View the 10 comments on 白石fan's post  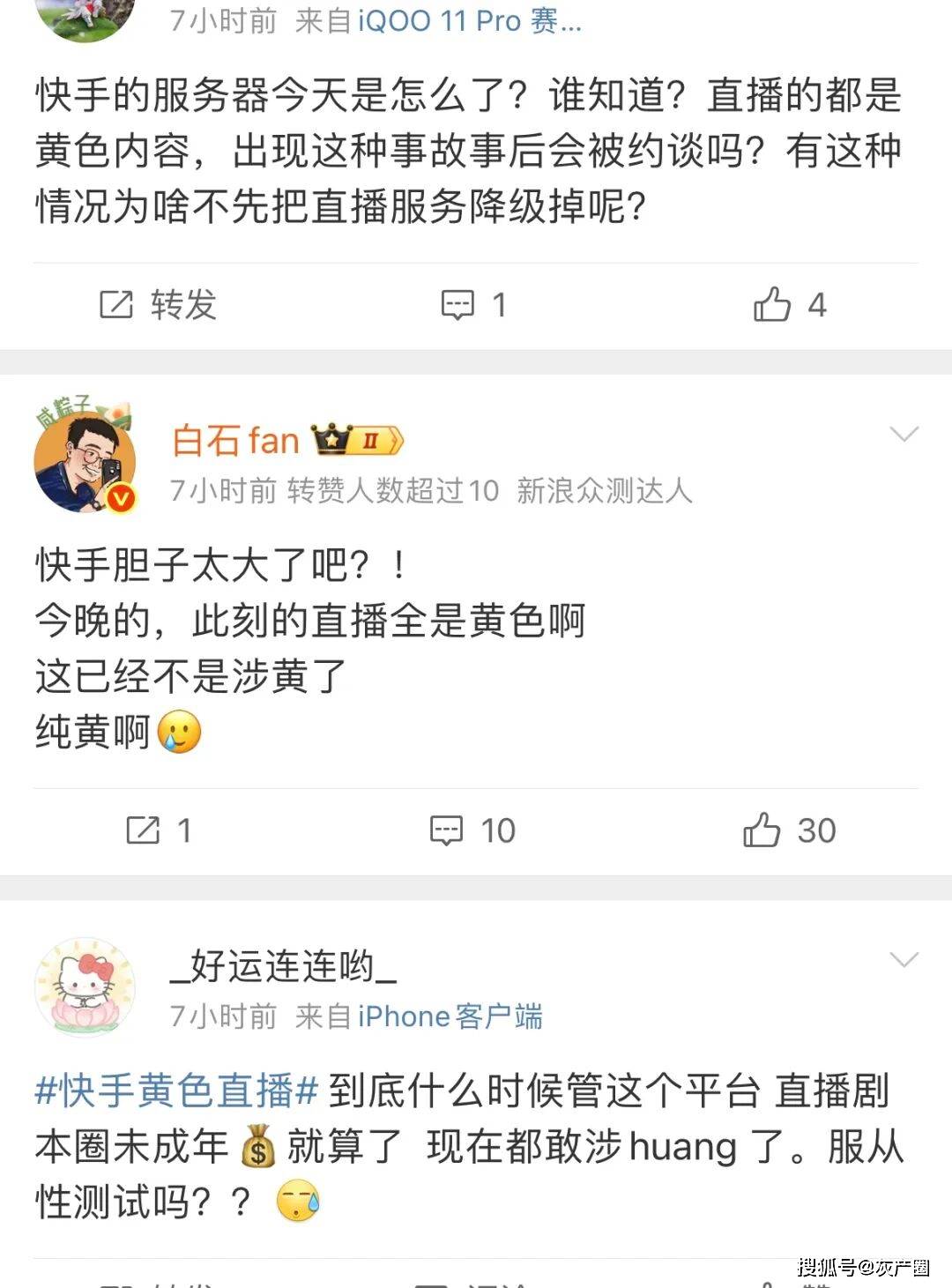pyautogui.click(x=473, y=830)
